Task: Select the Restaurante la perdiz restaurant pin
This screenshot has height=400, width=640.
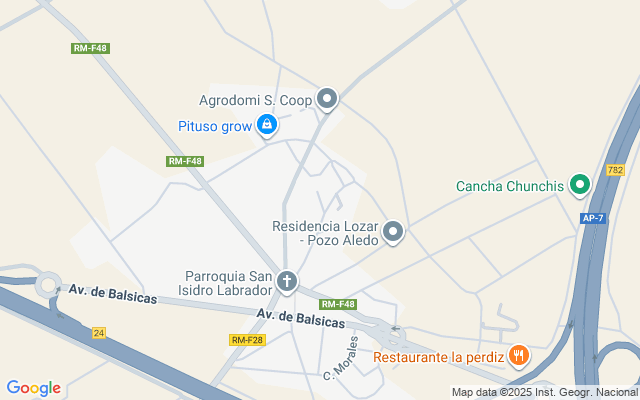Action: pyautogui.click(x=518, y=355)
